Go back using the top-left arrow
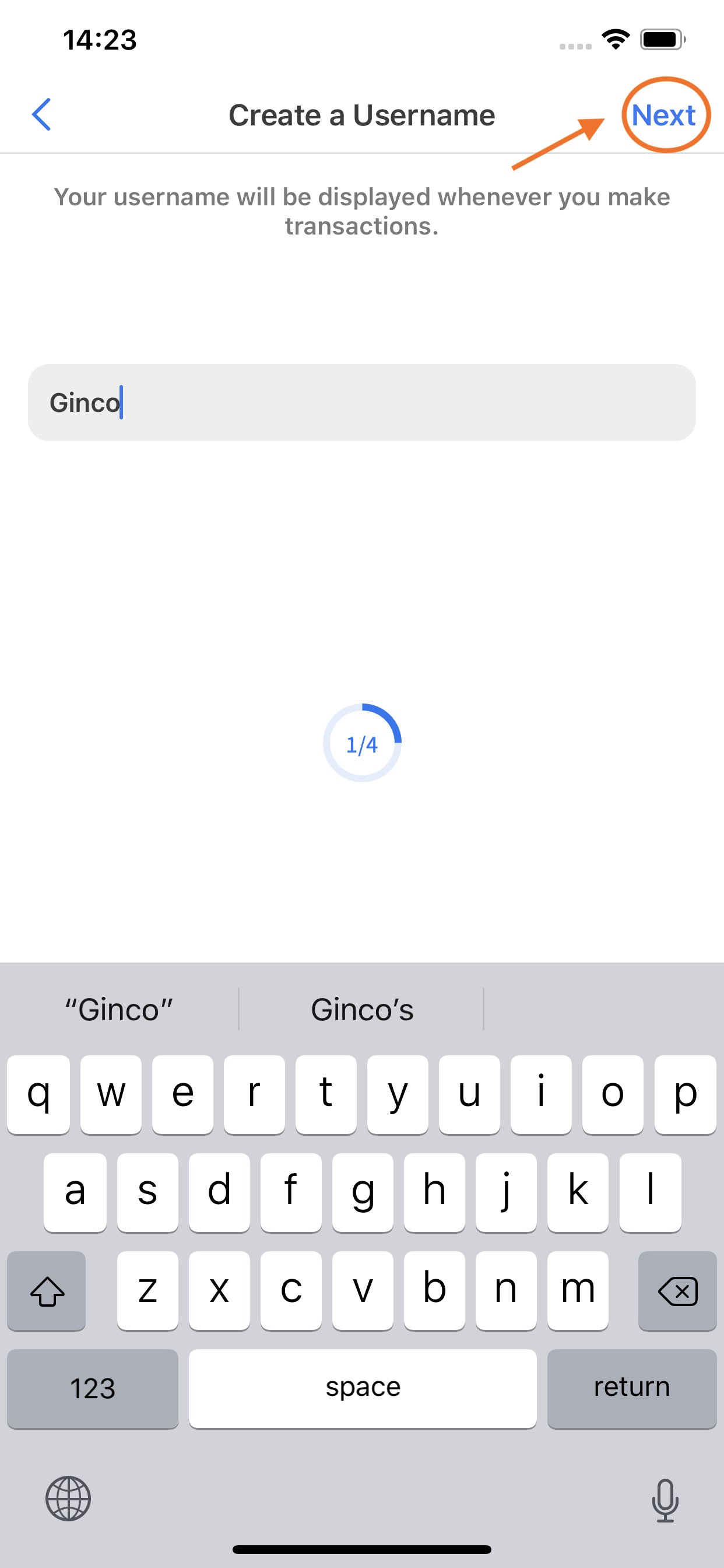The image size is (724, 1568). (41, 114)
